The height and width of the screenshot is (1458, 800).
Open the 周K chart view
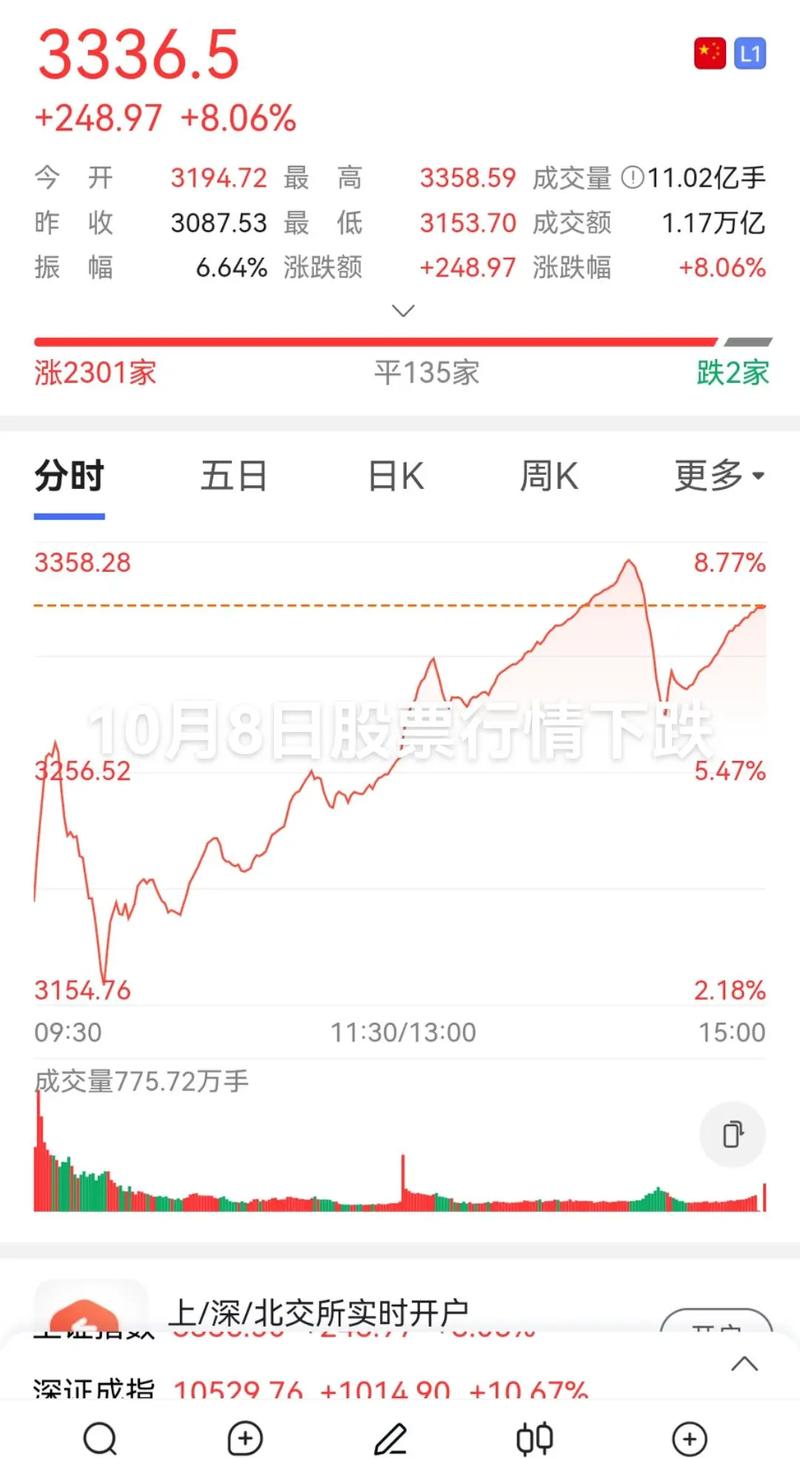[x=549, y=477]
